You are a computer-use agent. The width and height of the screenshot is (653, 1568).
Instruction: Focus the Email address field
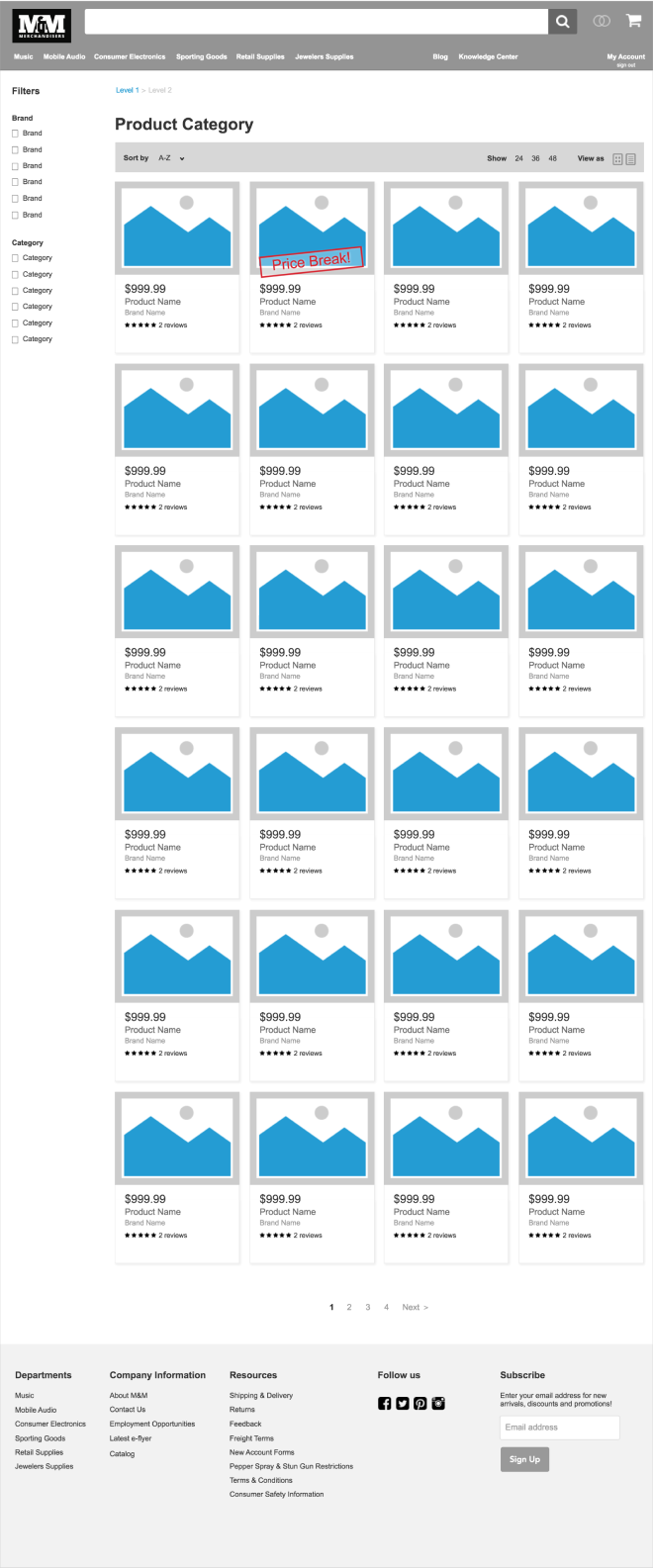tap(560, 1427)
